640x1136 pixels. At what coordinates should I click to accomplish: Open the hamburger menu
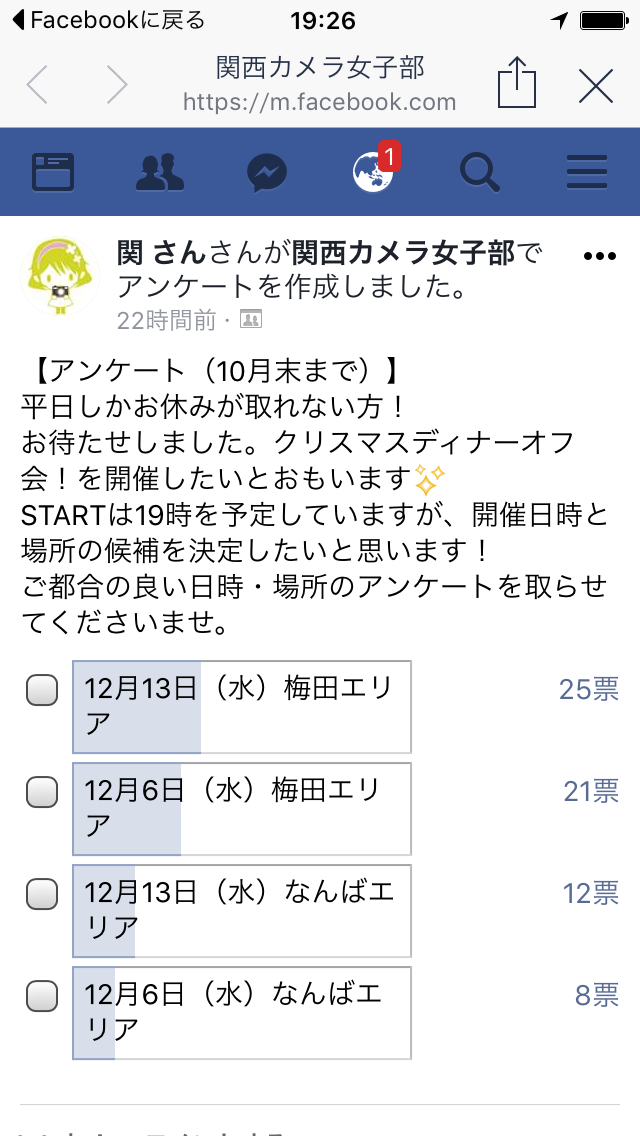pos(586,172)
